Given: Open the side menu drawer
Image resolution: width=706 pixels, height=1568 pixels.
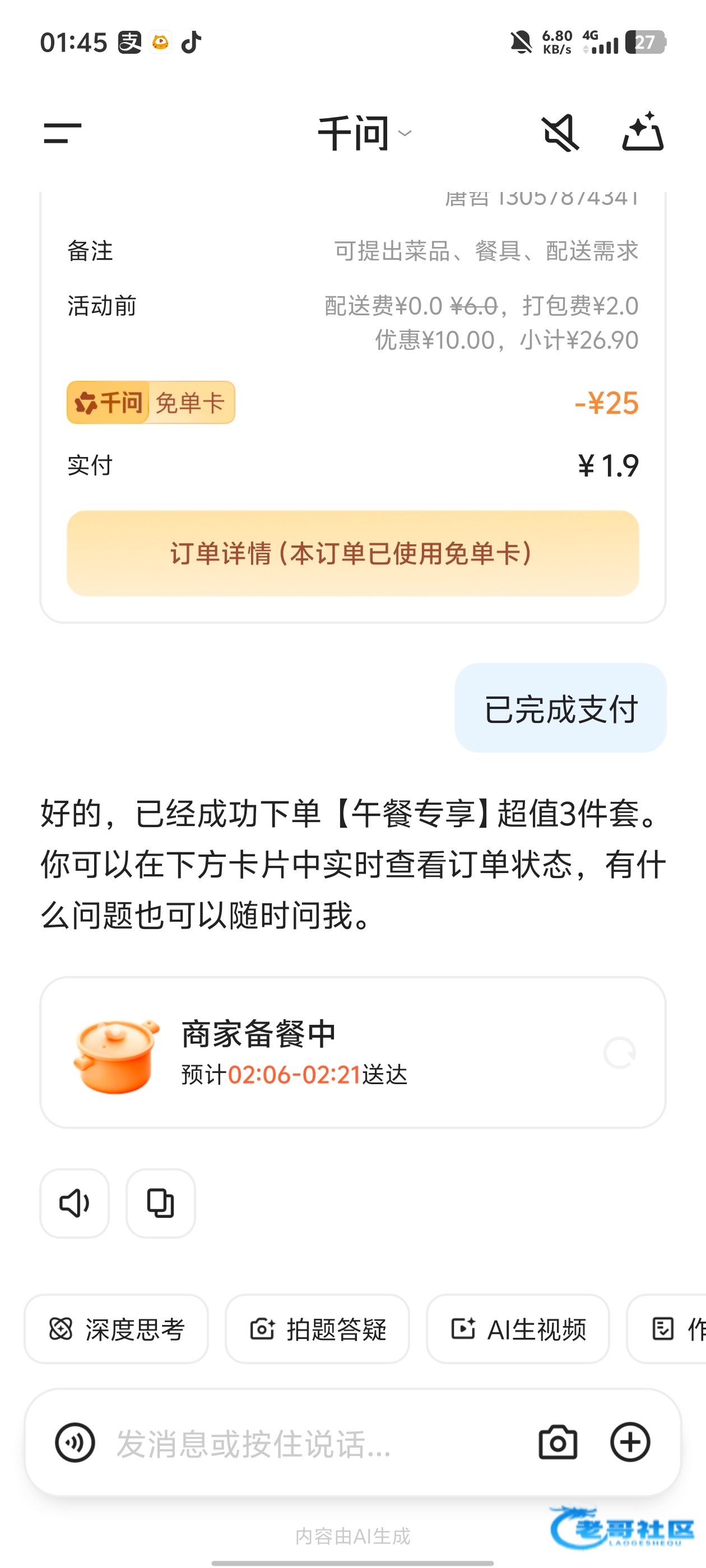Looking at the screenshot, I should coord(62,133).
